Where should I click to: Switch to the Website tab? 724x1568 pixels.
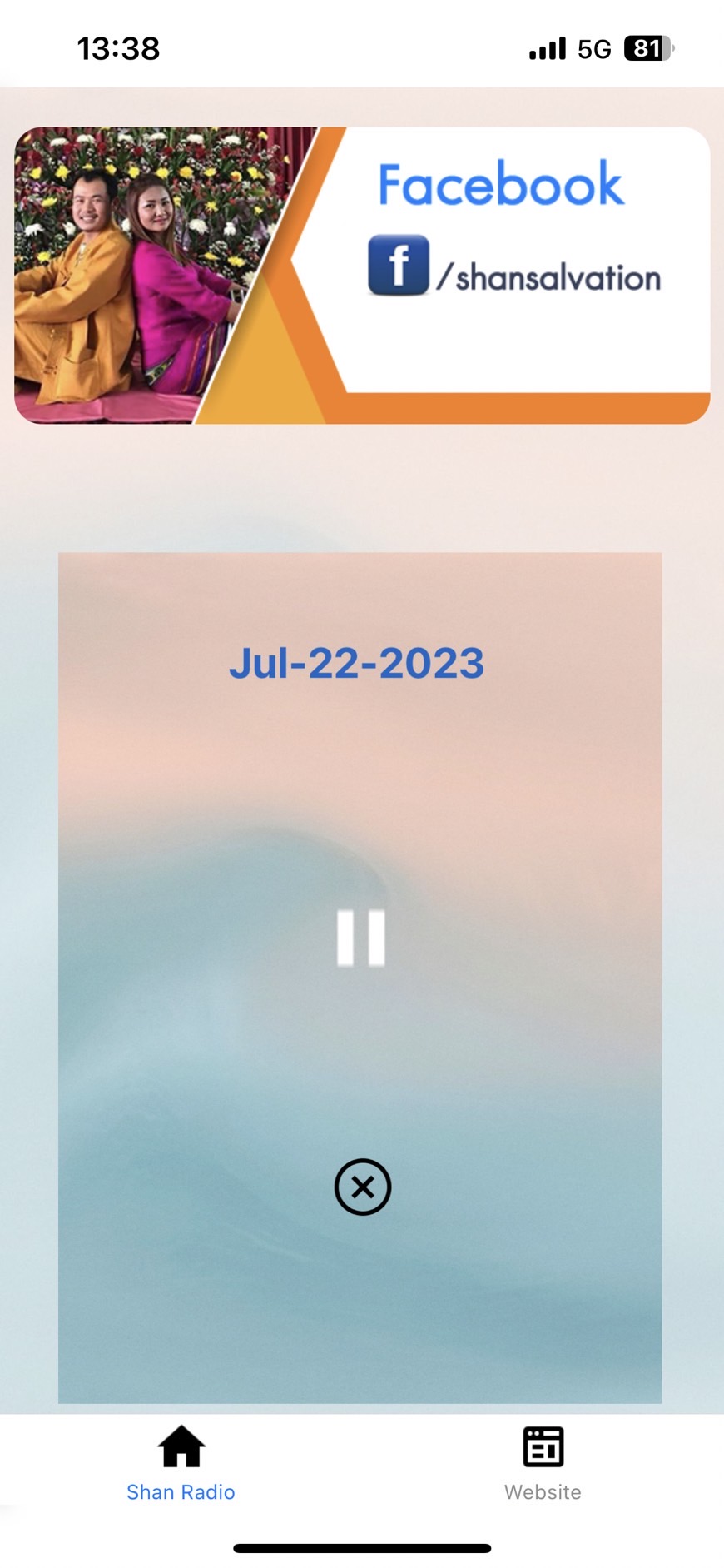tap(543, 1463)
